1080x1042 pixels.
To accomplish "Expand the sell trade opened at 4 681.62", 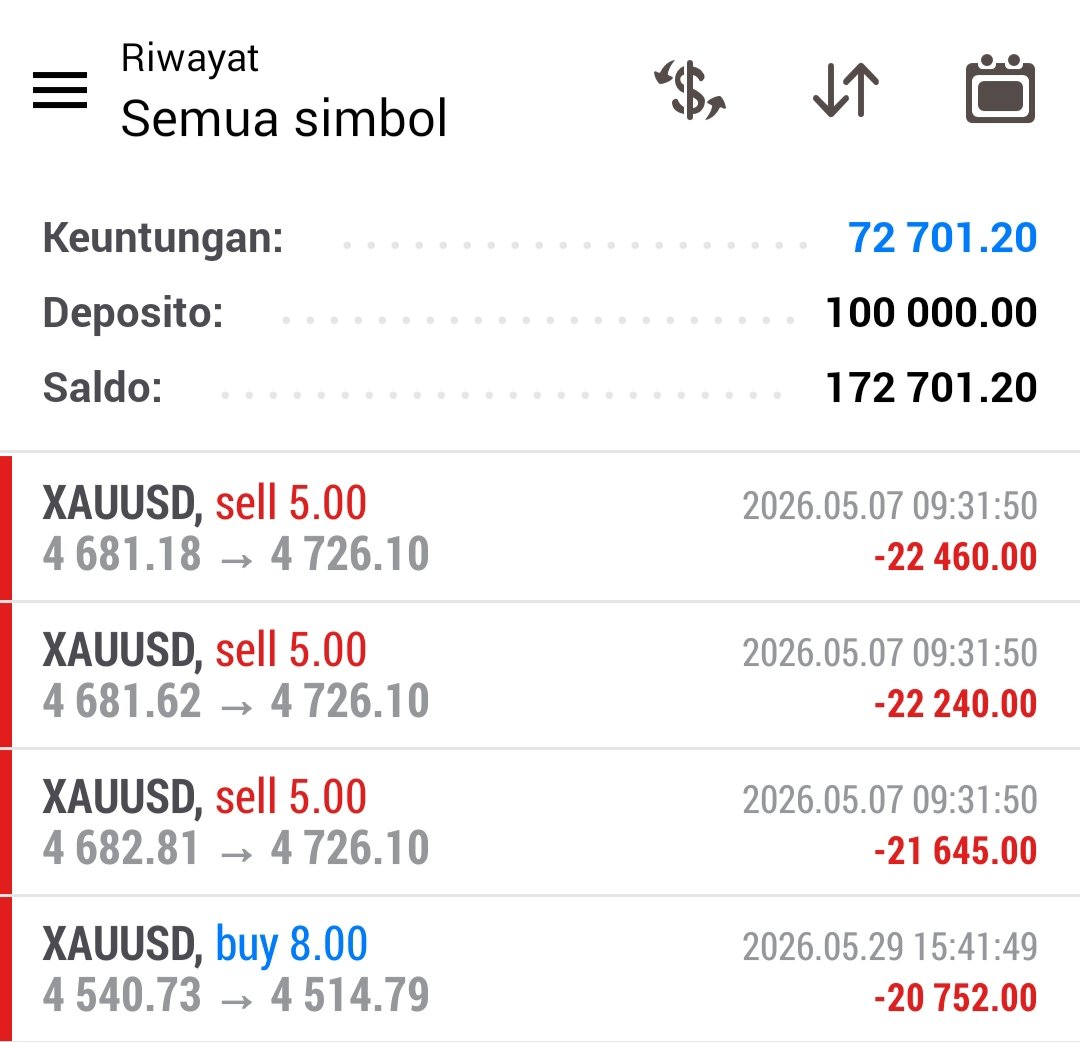I will pos(540,676).
